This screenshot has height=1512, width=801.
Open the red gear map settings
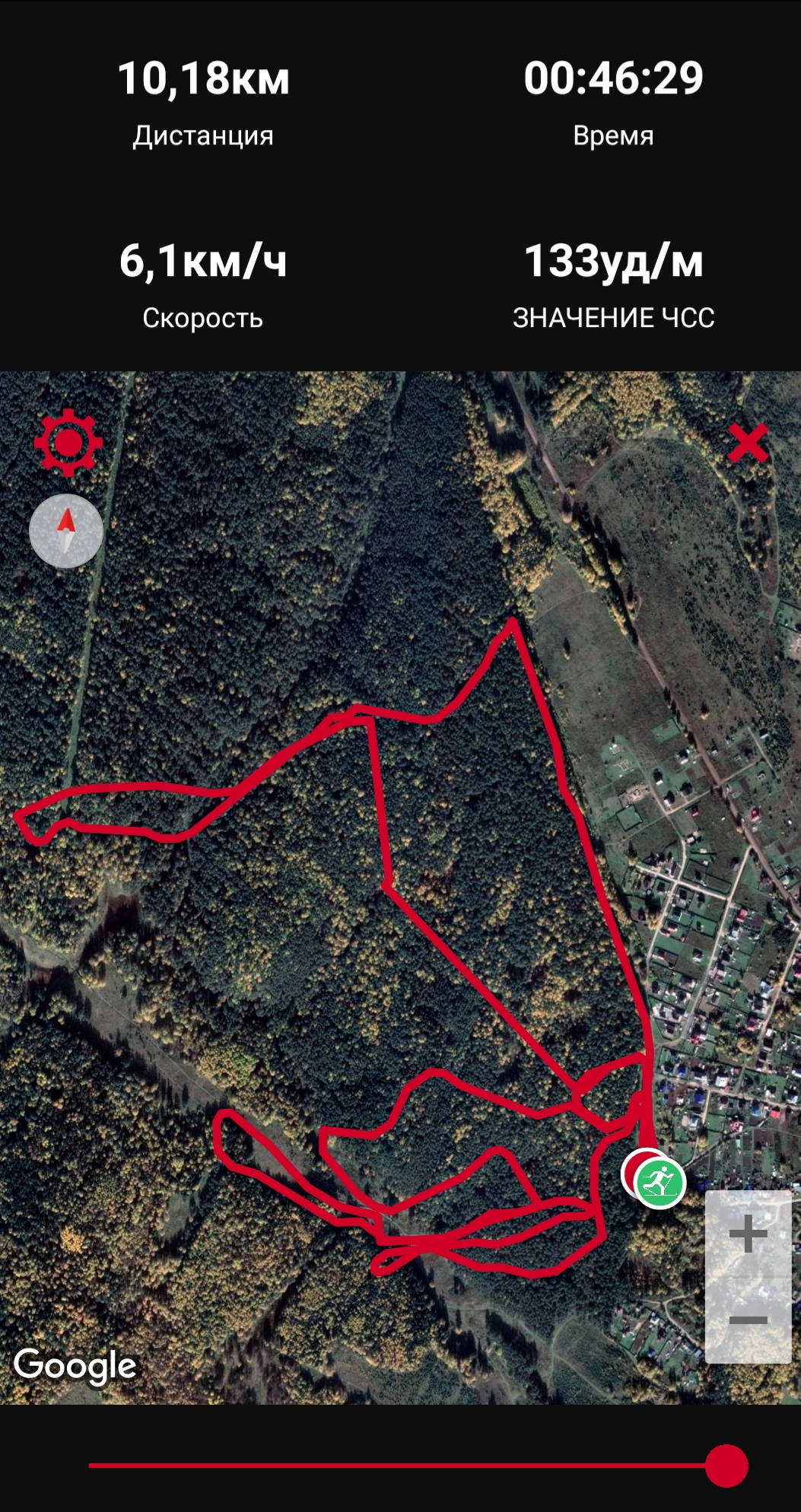click(68, 443)
